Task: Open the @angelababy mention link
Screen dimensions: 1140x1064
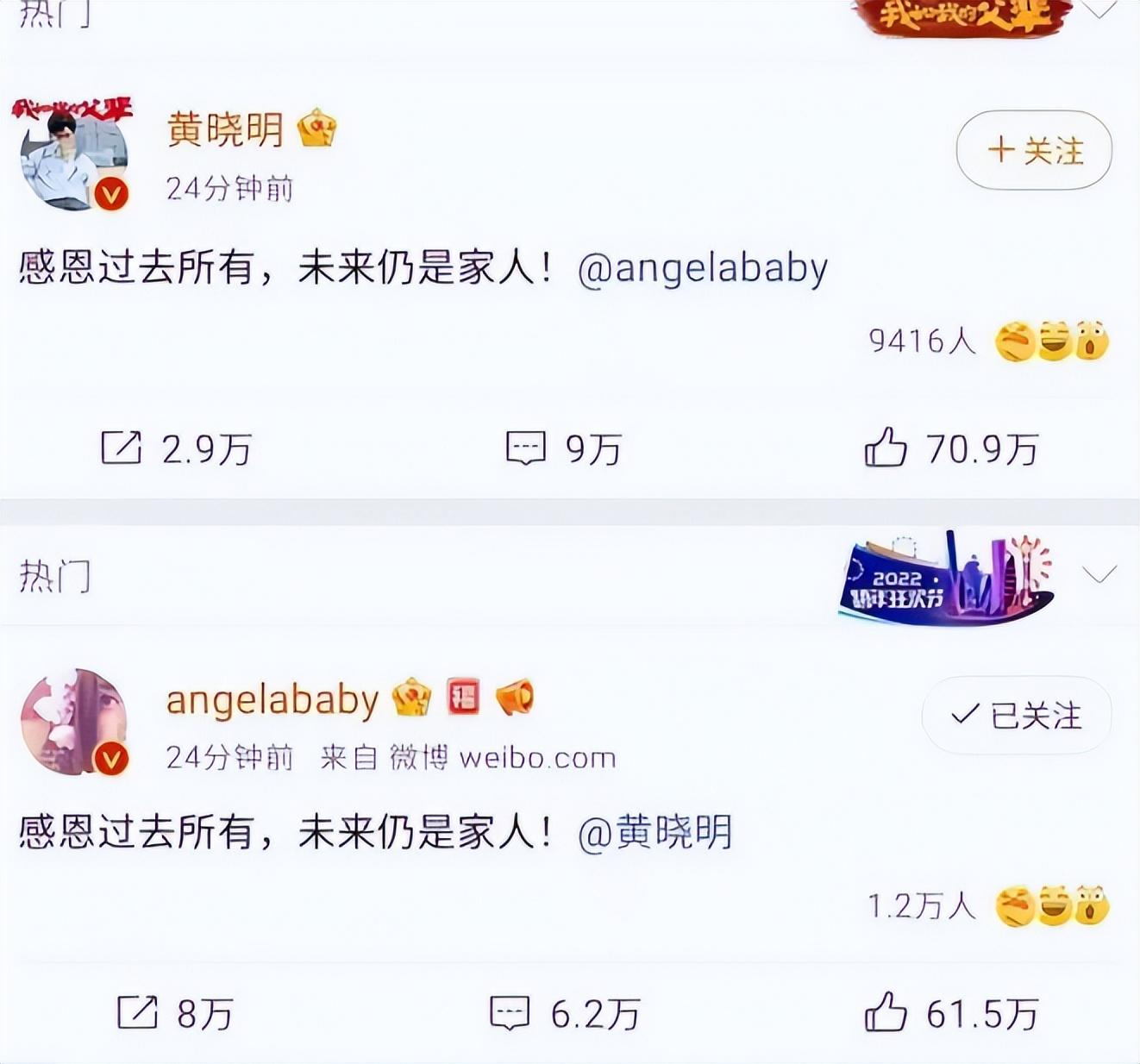Action: point(702,268)
